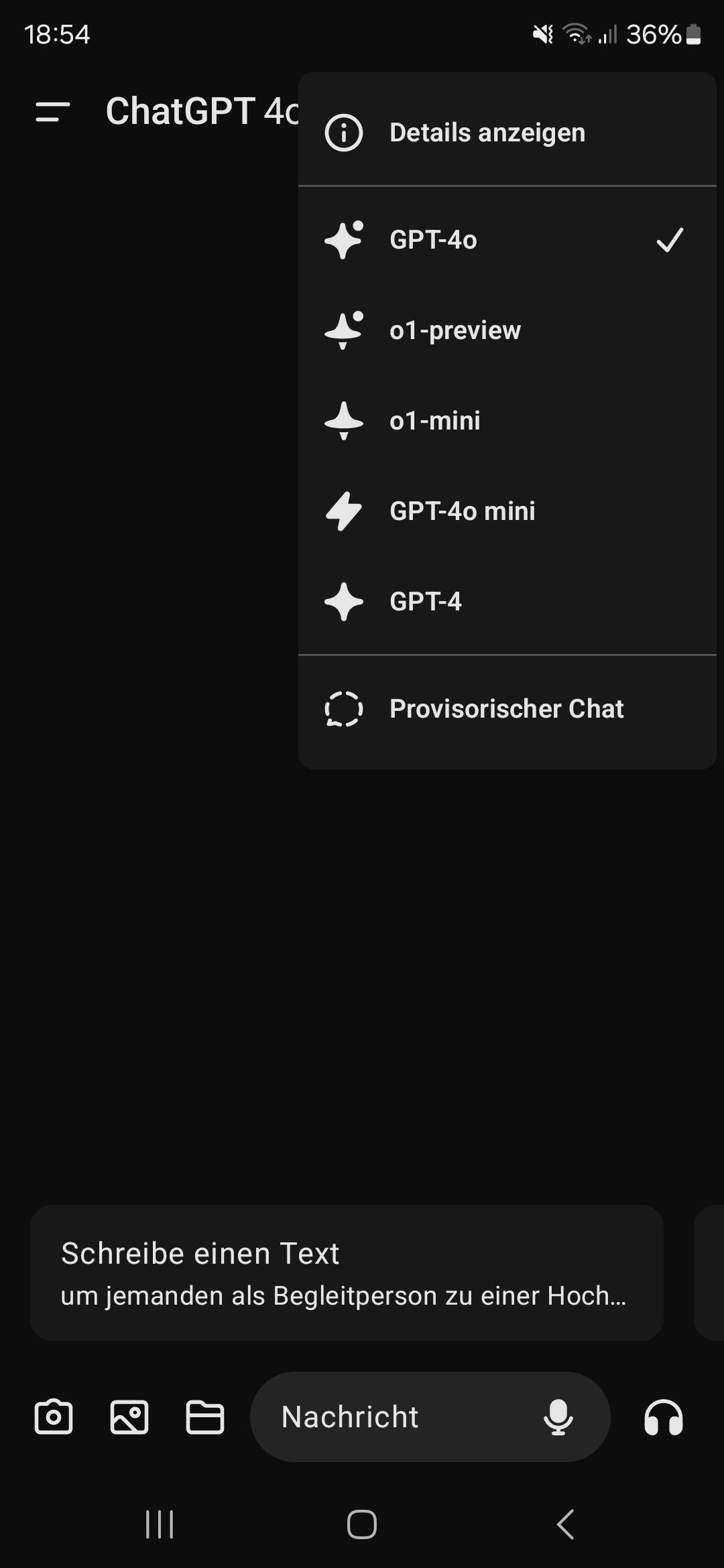Open Details anzeigen
Screen dimensions: 724x1568
click(x=507, y=133)
